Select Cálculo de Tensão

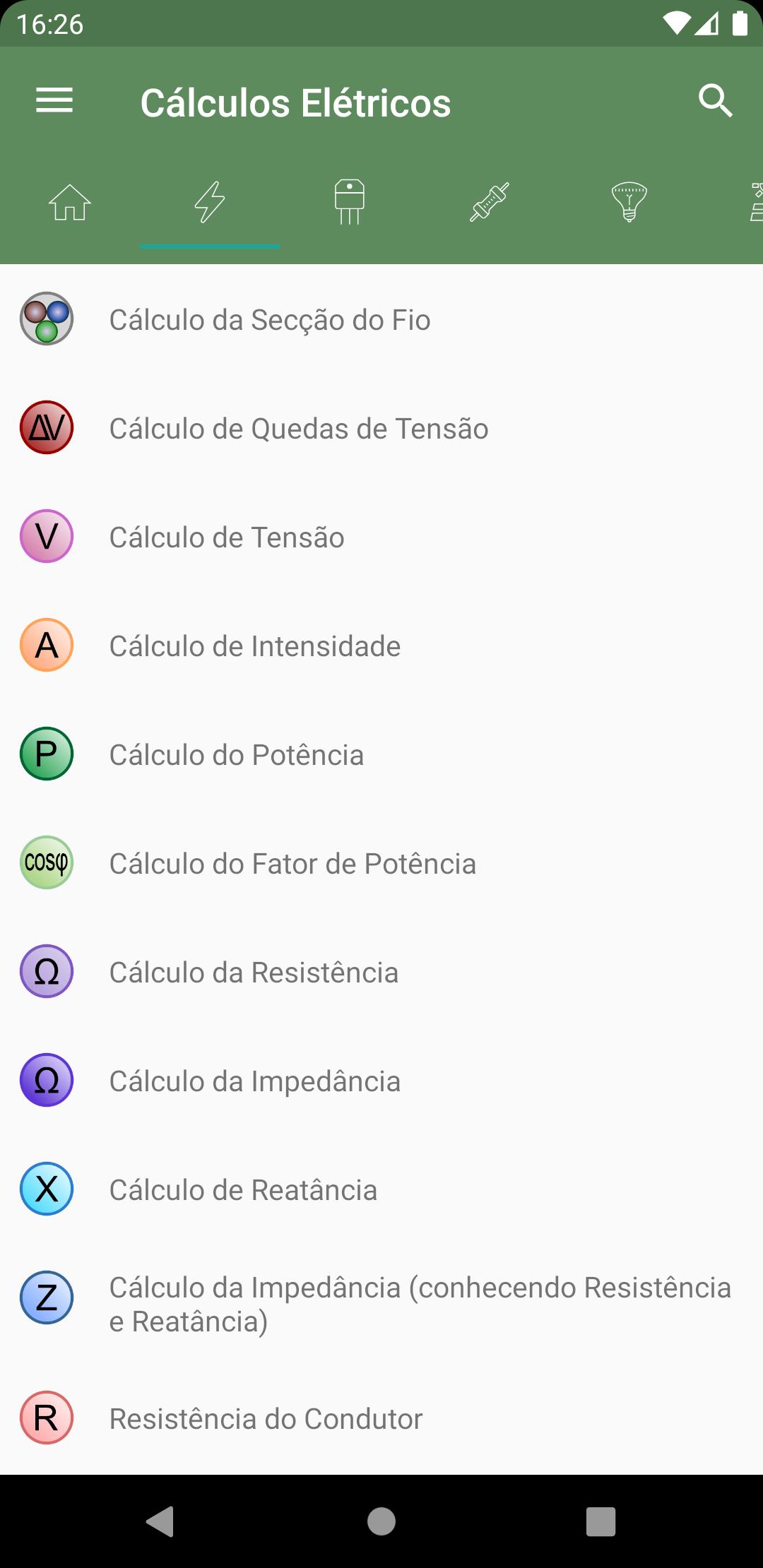(x=381, y=537)
